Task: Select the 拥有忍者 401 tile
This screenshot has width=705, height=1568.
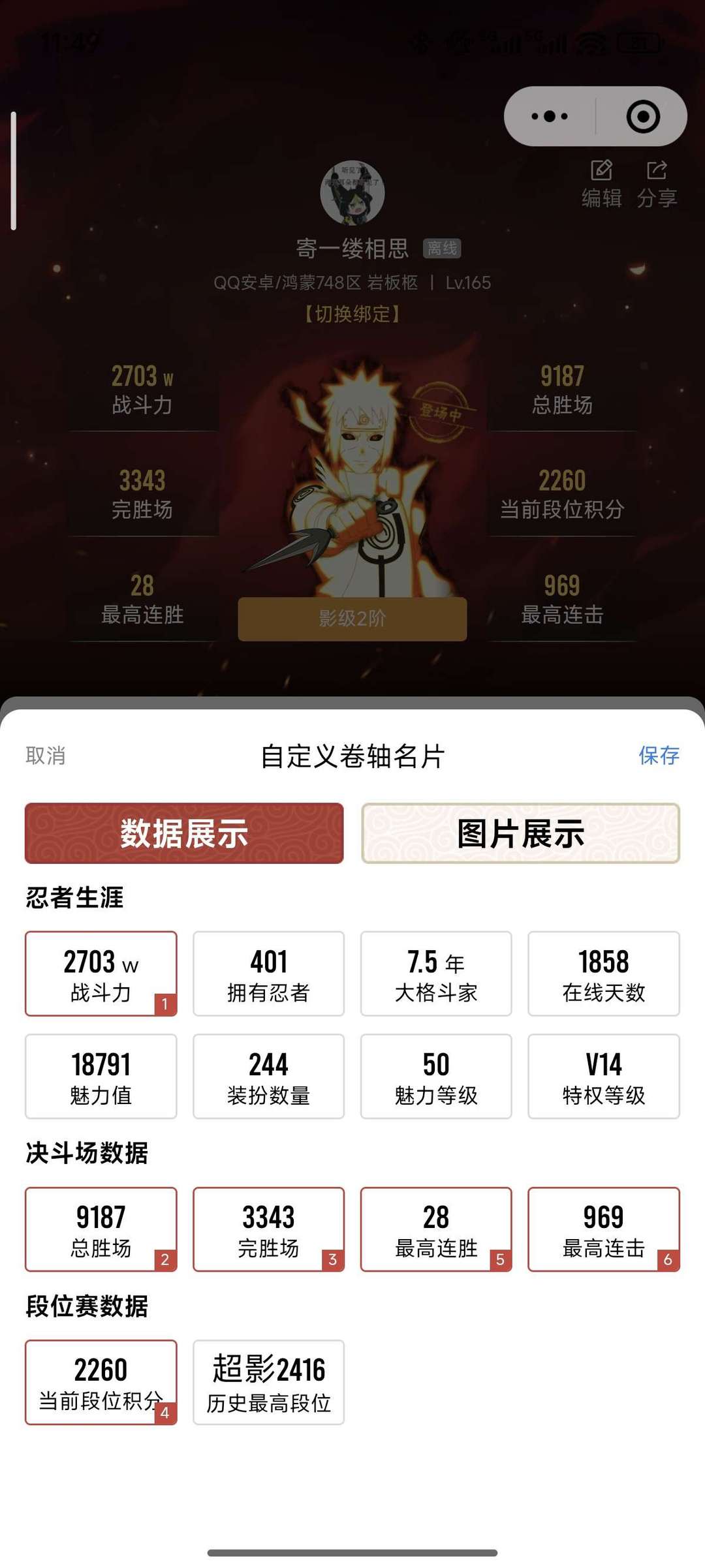Action: [x=268, y=973]
